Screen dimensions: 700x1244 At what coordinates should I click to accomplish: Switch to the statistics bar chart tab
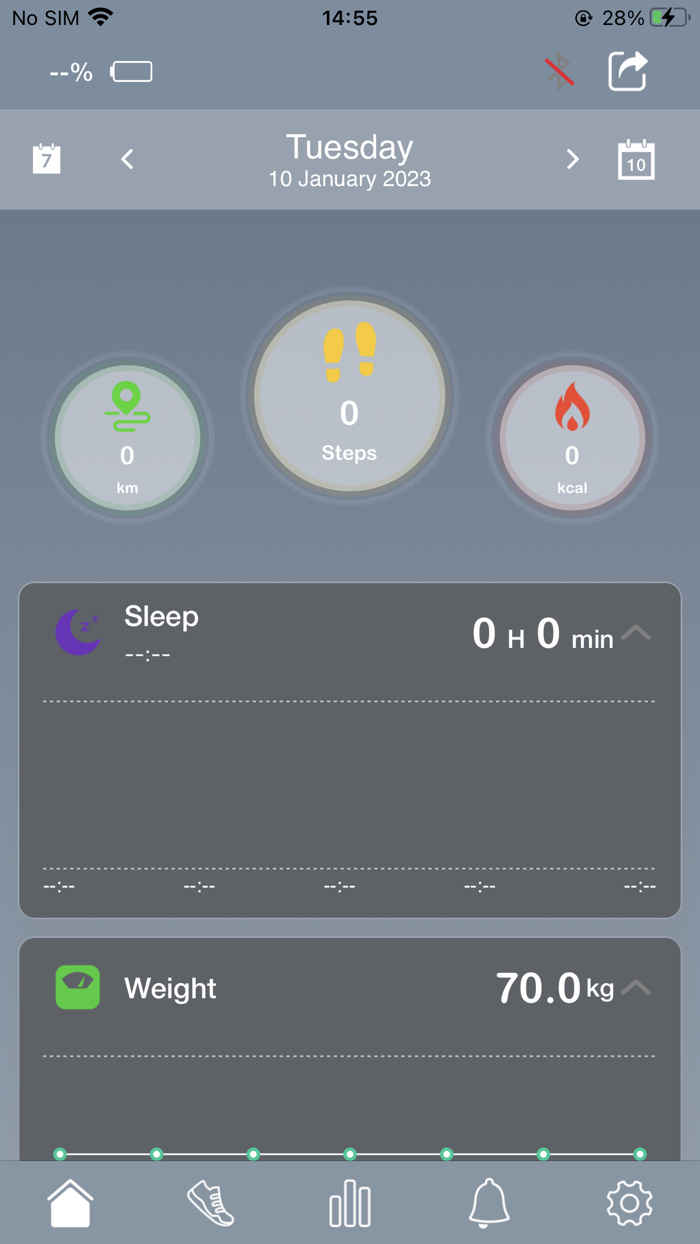[x=350, y=1203]
